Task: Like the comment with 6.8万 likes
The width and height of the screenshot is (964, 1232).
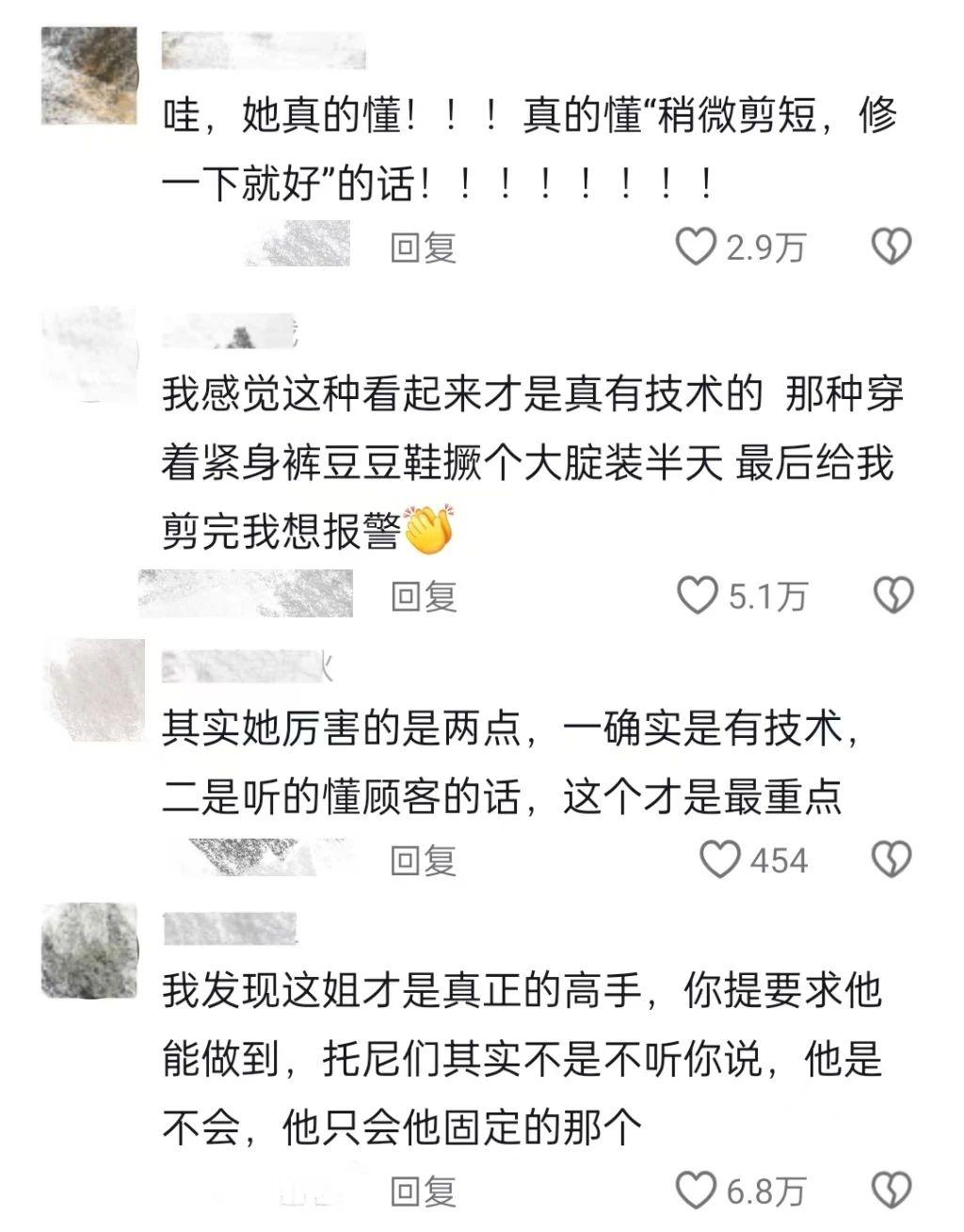Action: 697,1192
